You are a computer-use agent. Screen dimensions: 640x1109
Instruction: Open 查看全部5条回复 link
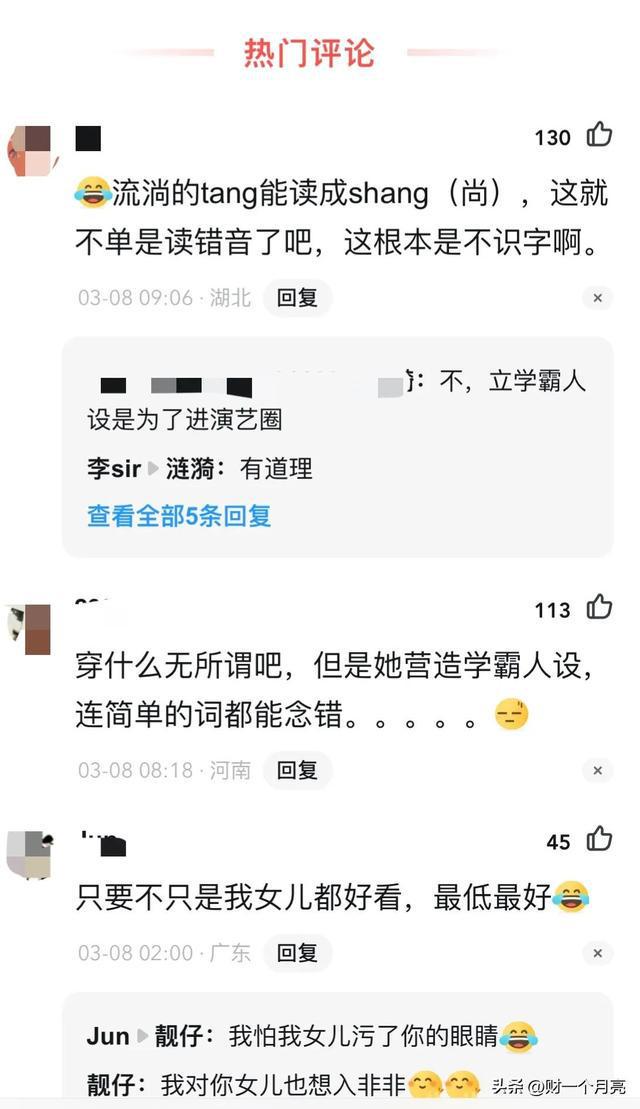coord(179,516)
